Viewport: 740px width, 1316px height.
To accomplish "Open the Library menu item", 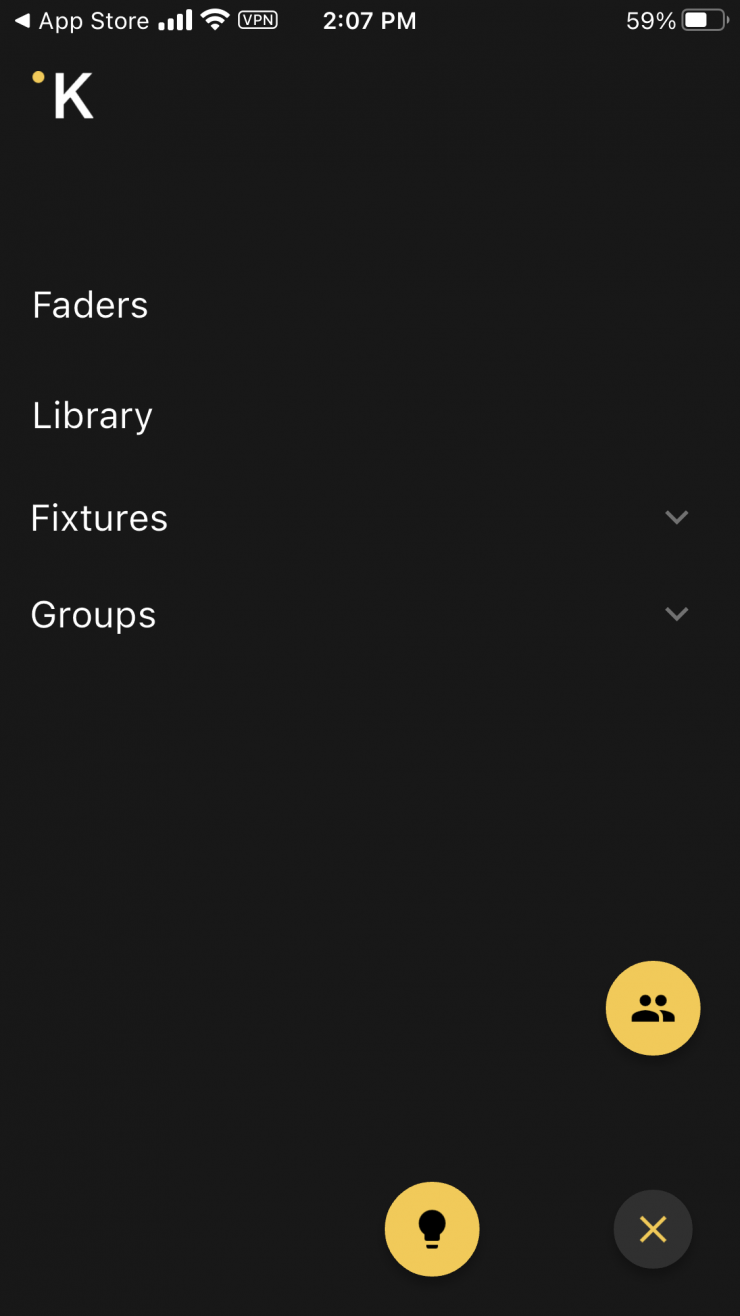I will pyautogui.click(x=92, y=415).
